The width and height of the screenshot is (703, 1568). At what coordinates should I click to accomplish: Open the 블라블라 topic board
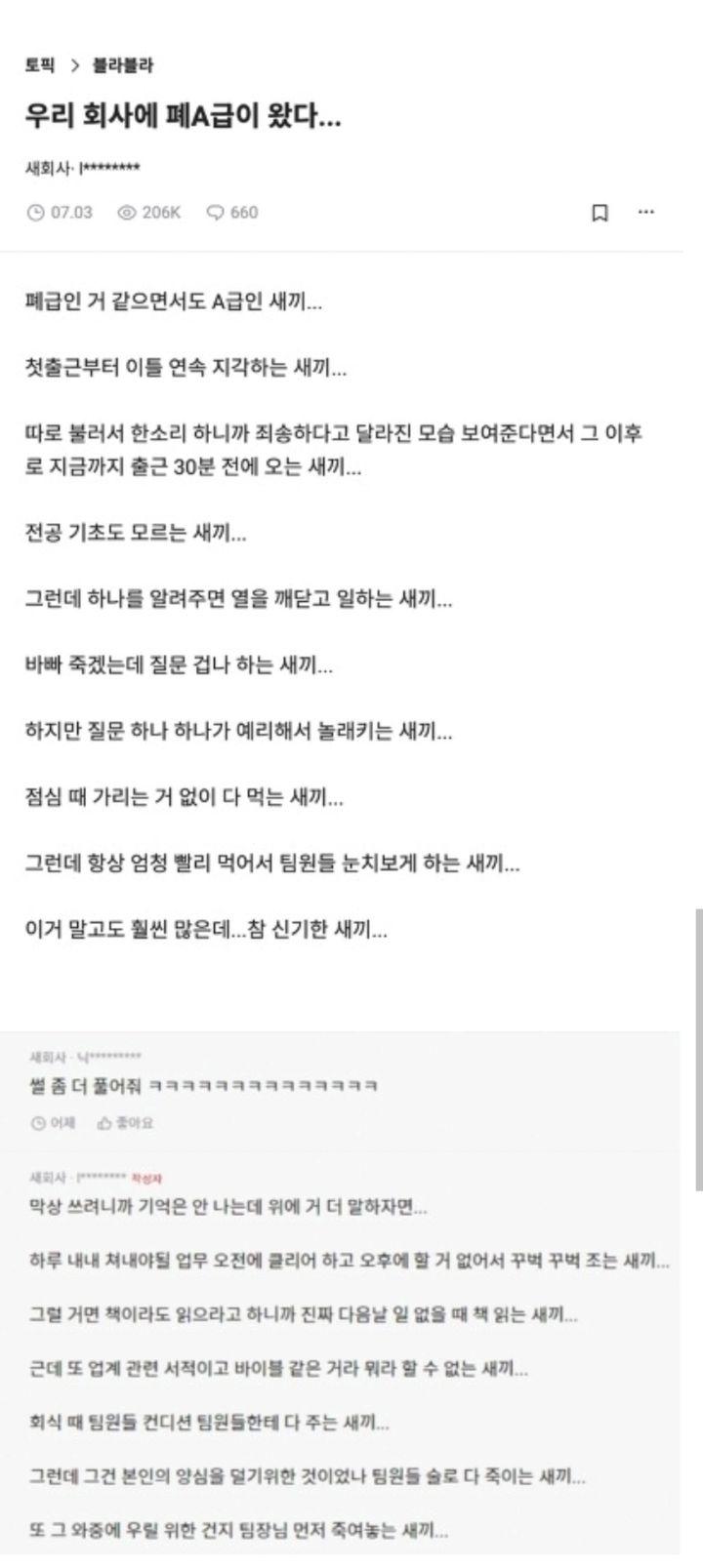click(122, 65)
